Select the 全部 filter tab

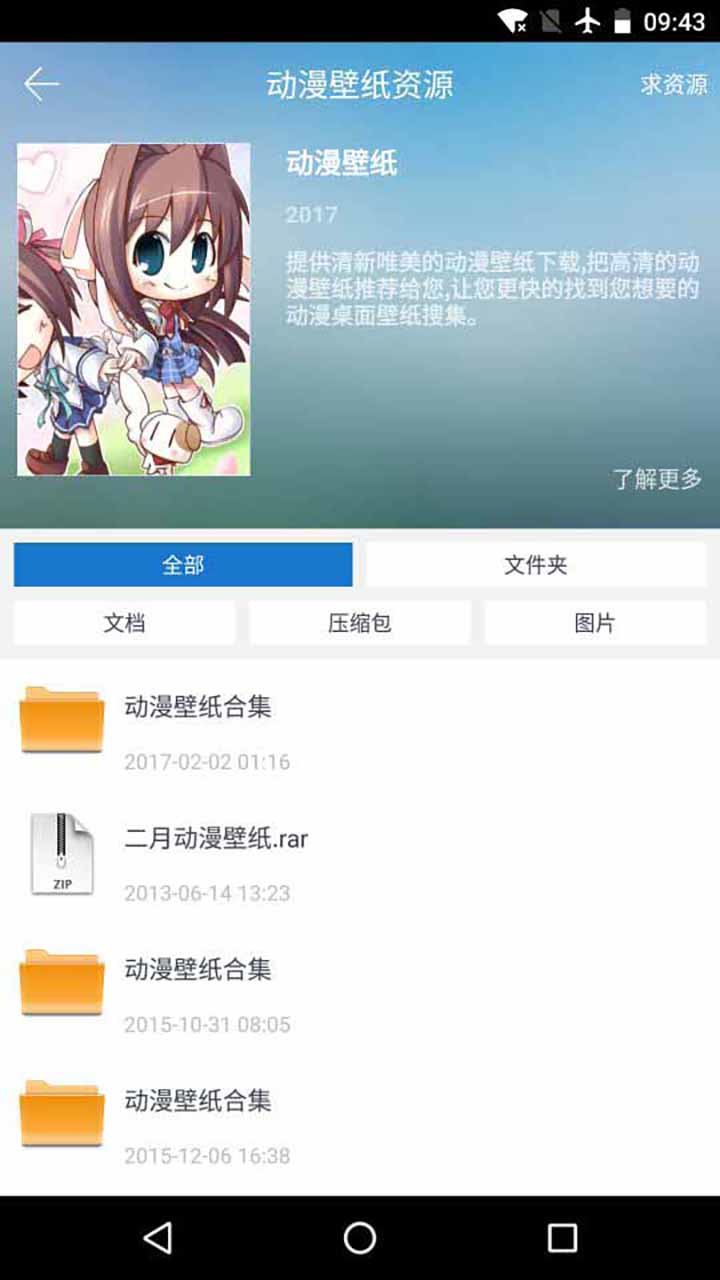pyautogui.click(x=183, y=565)
